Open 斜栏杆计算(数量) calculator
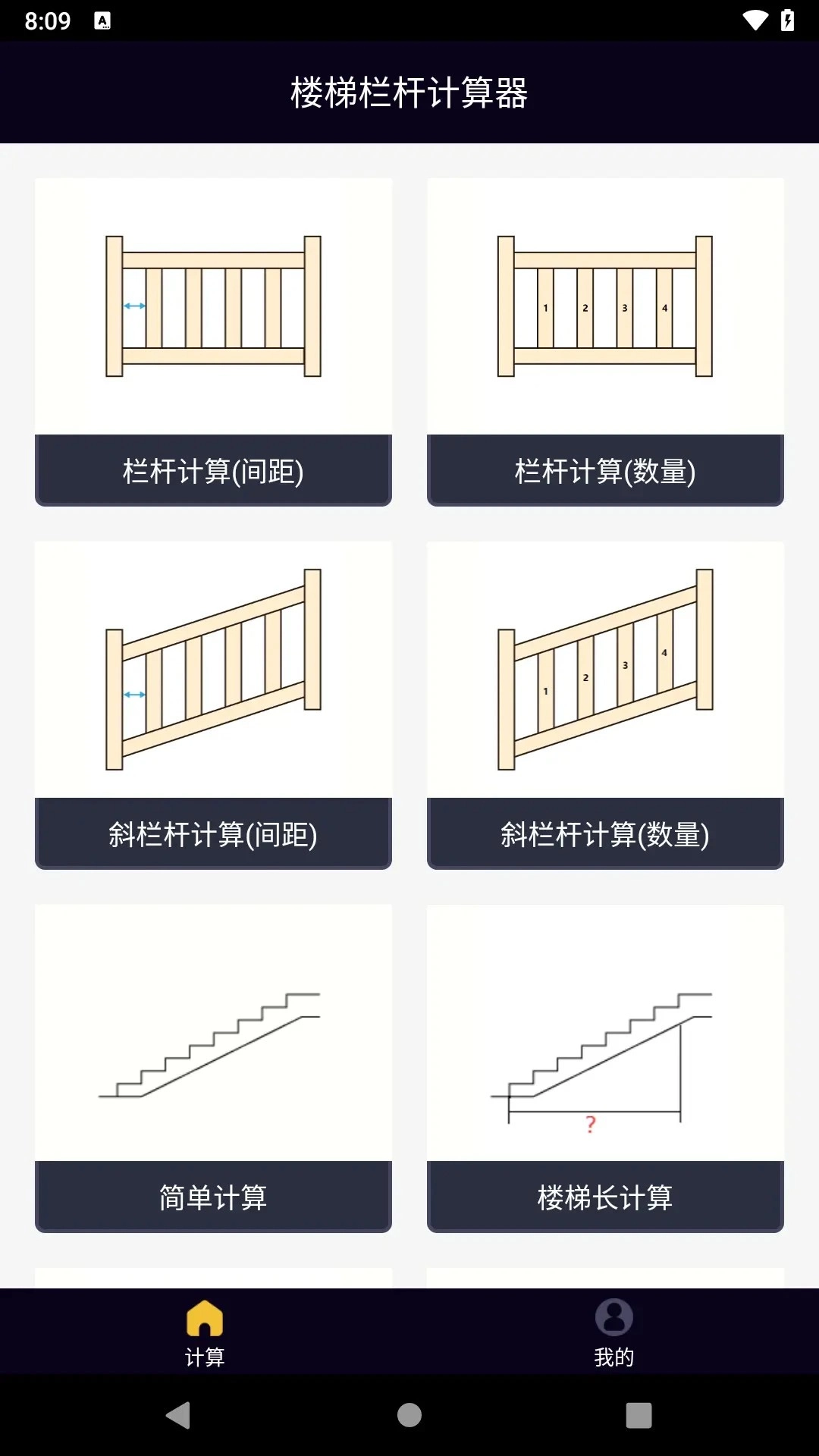This screenshot has height=1456, width=819. coord(606,833)
